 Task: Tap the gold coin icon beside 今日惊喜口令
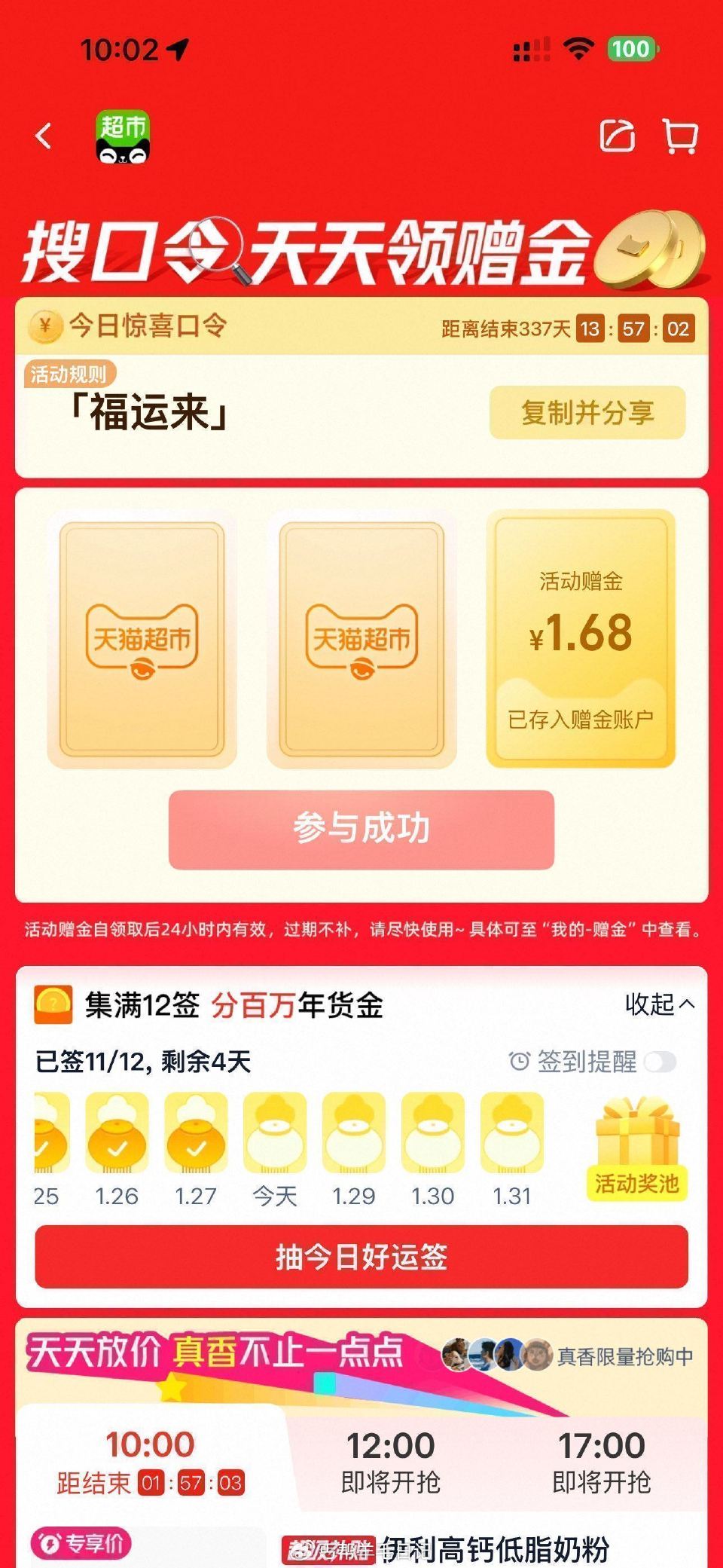coord(45,327)
